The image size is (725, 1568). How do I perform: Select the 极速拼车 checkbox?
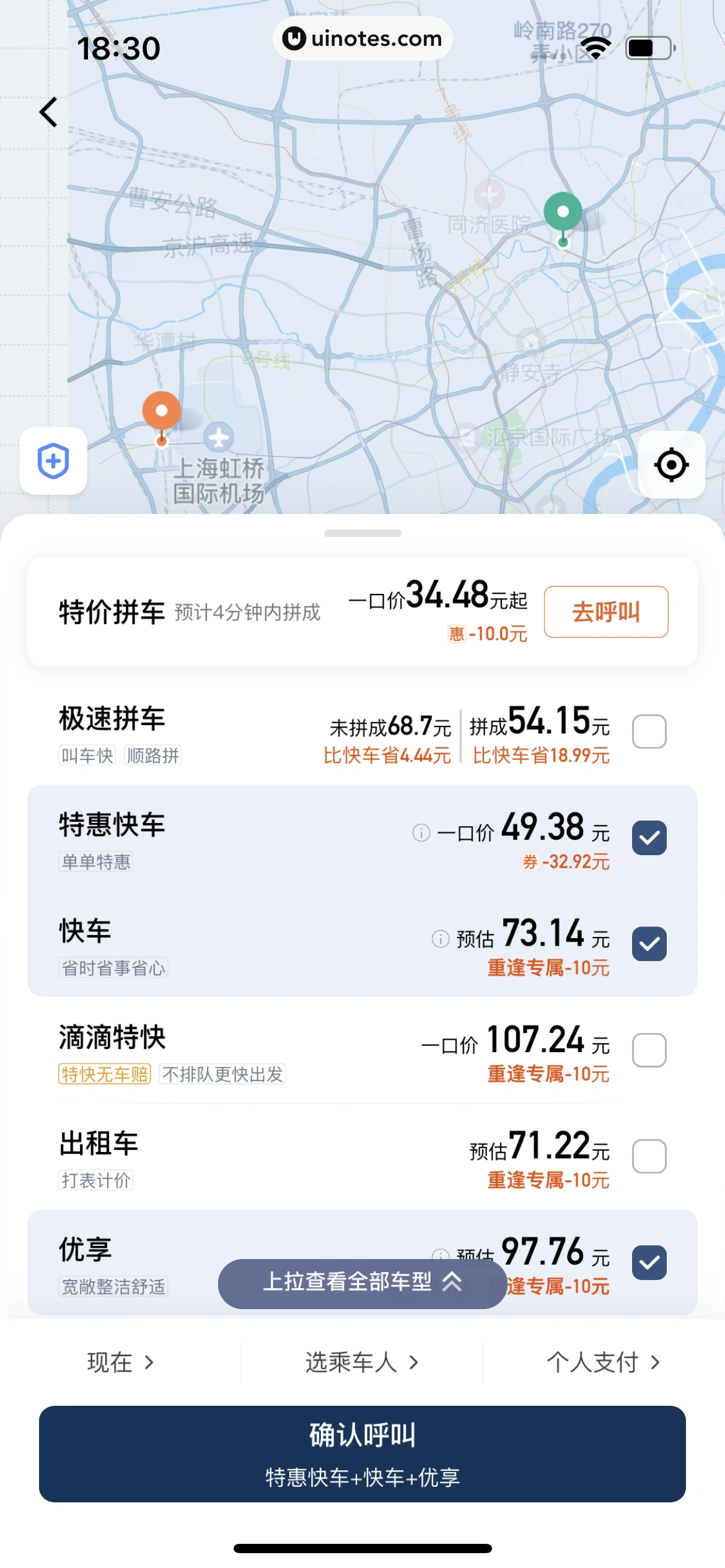pyautogui.click(x=649, y=731)
